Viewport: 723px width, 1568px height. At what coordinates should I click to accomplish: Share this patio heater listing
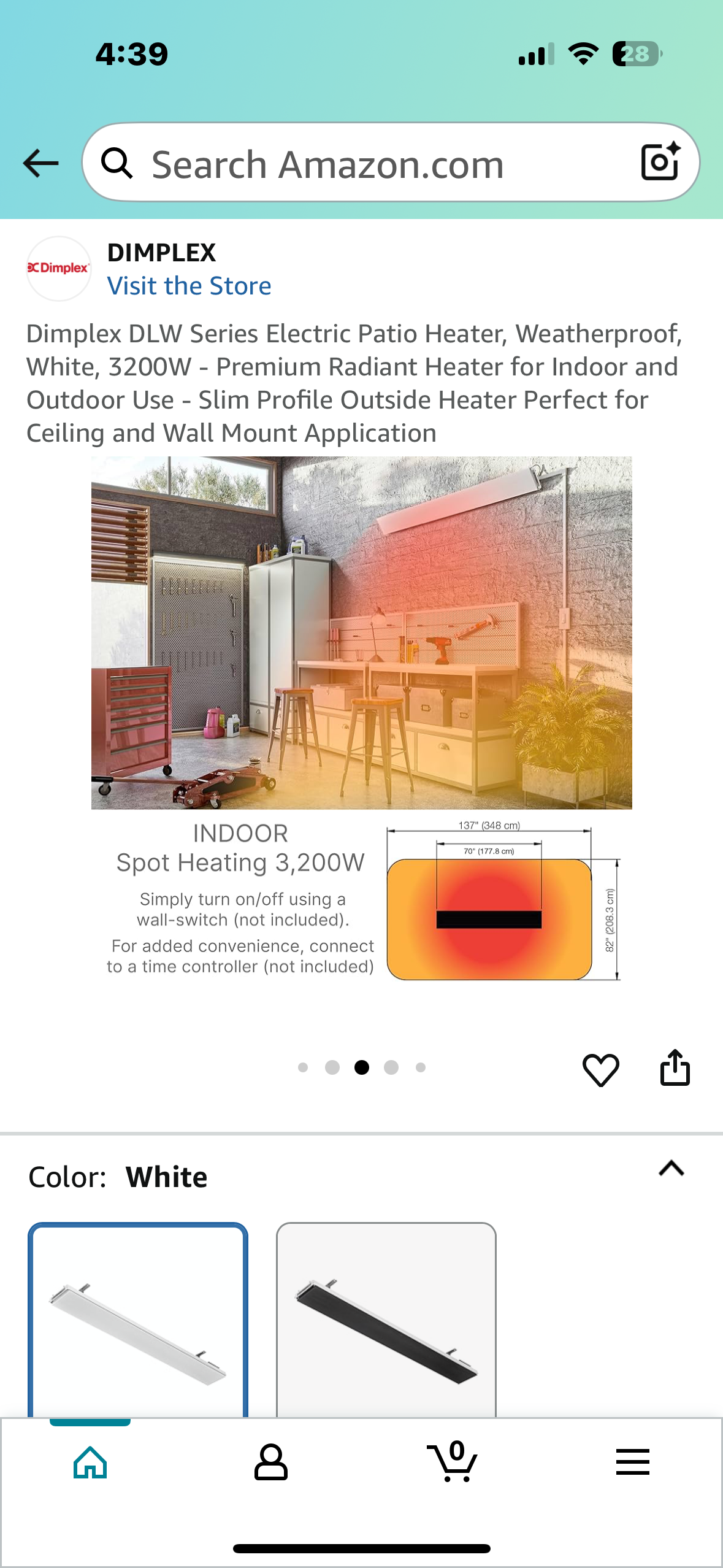tap(675, 1068)
